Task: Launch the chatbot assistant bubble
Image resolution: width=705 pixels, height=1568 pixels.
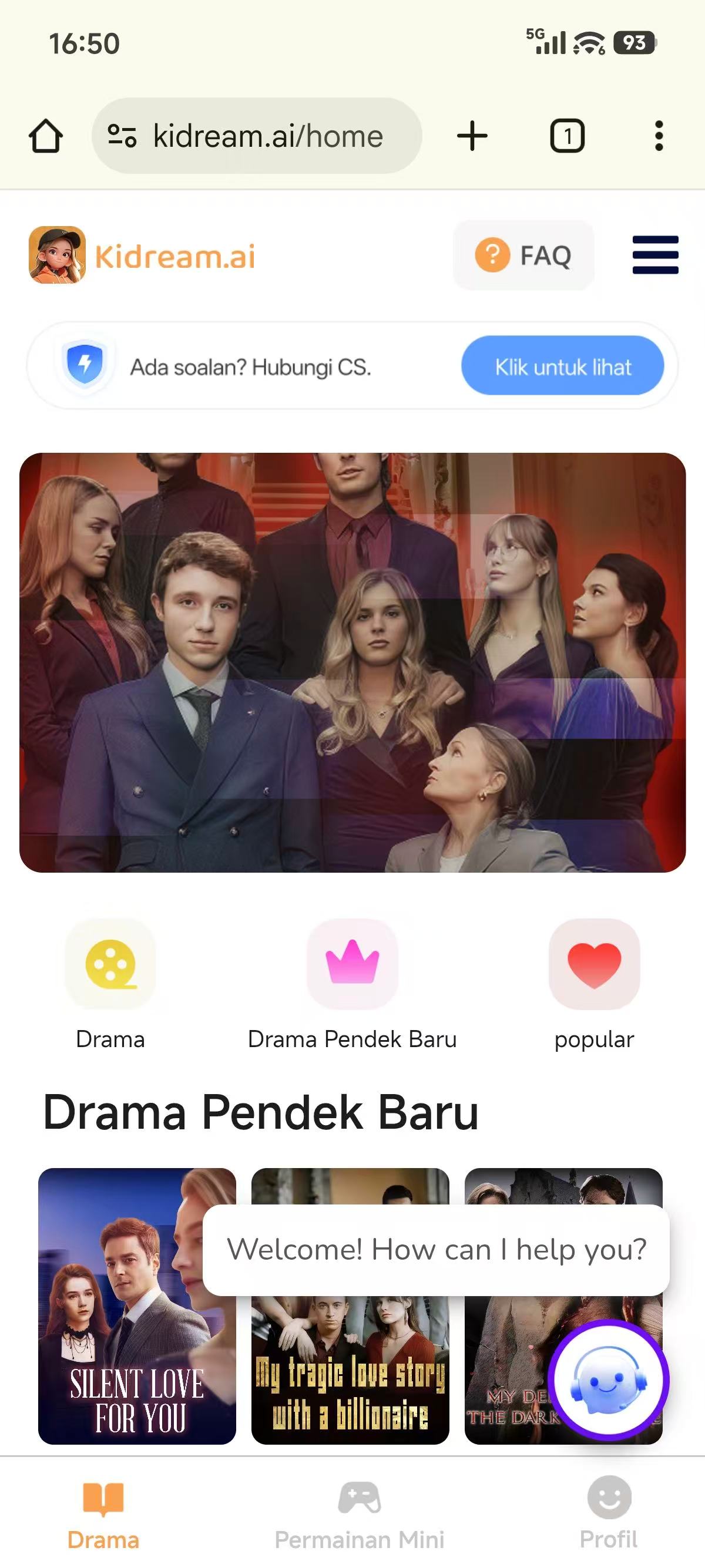Action: 608,1380
